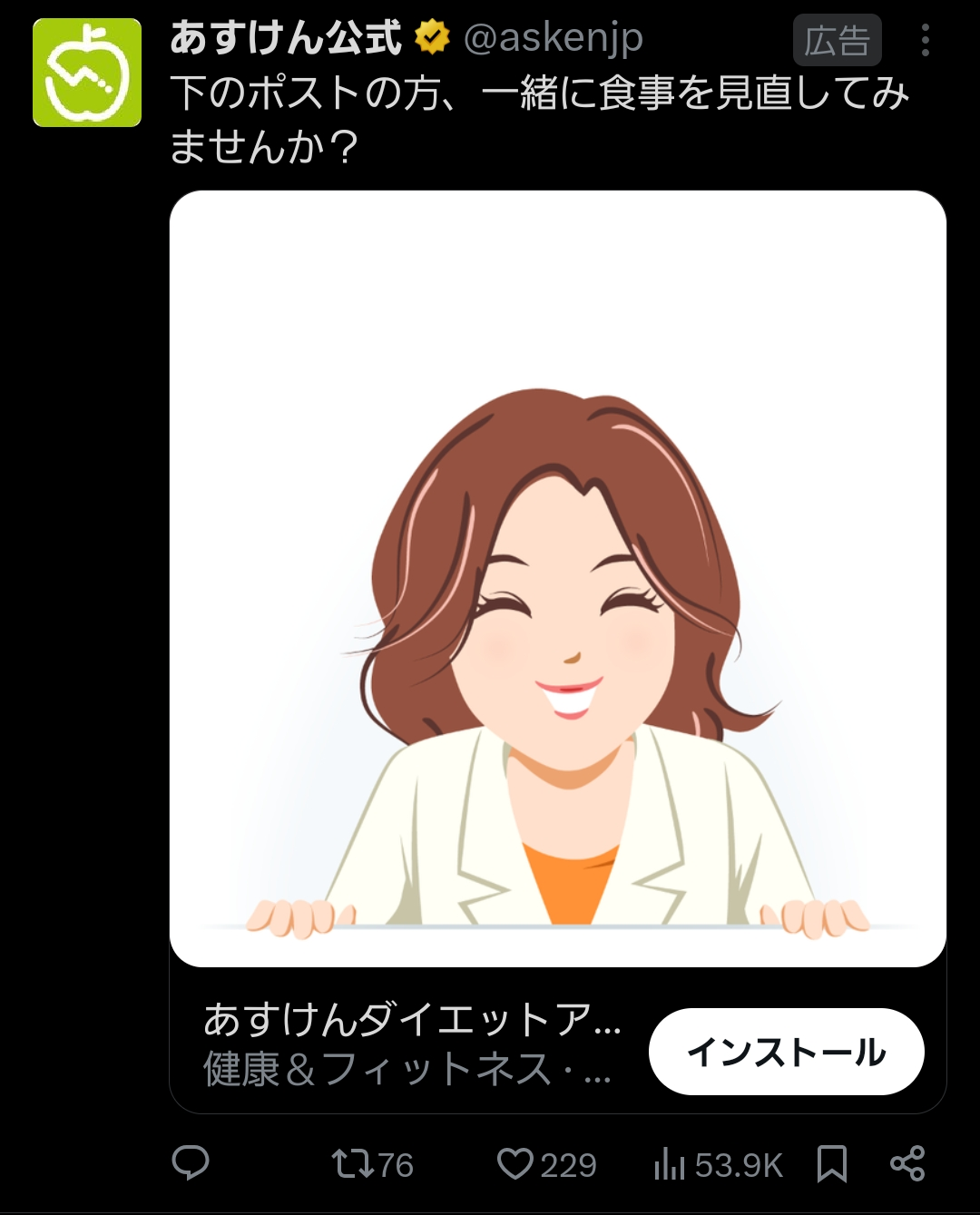Open the あすけんダイエット app title link

[412, 1021]
